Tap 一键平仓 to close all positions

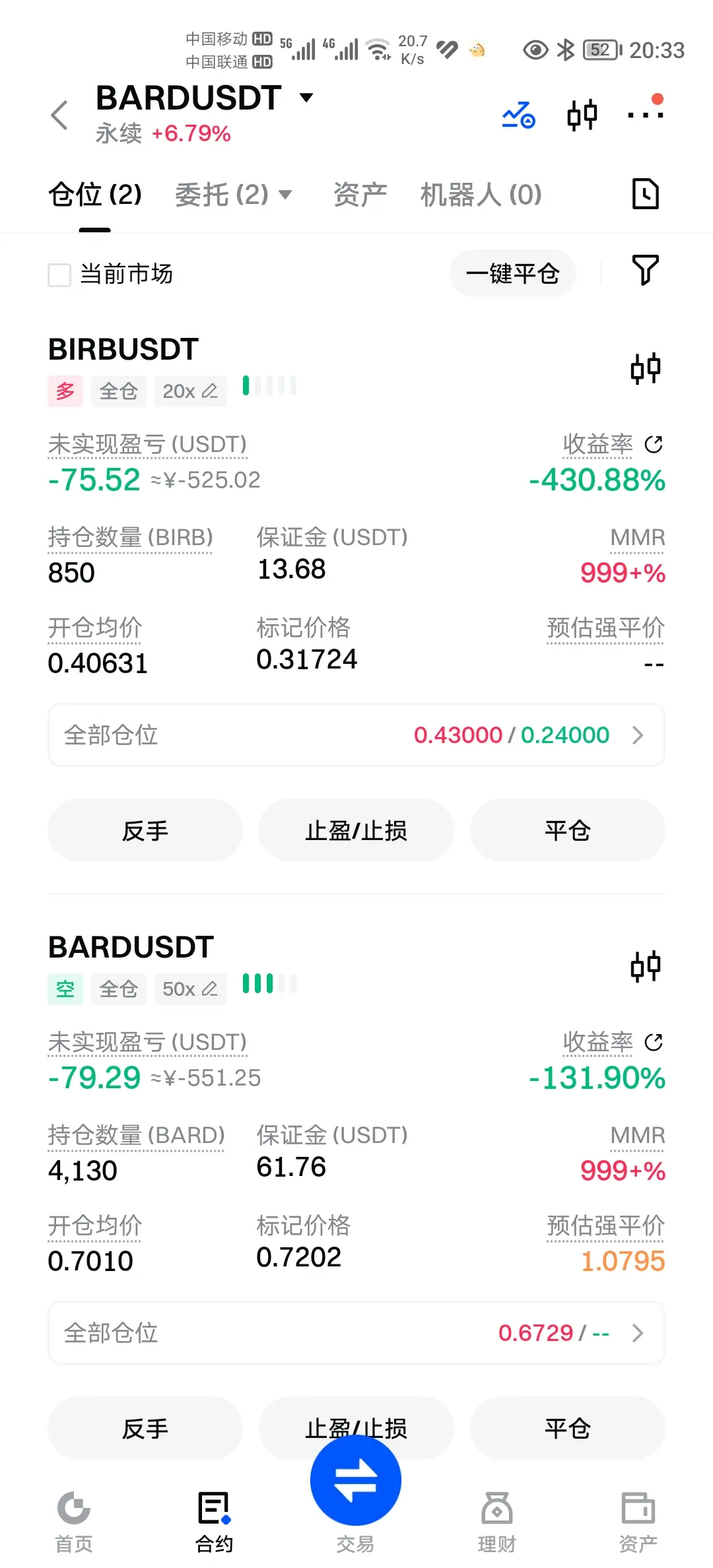[513, 273]
